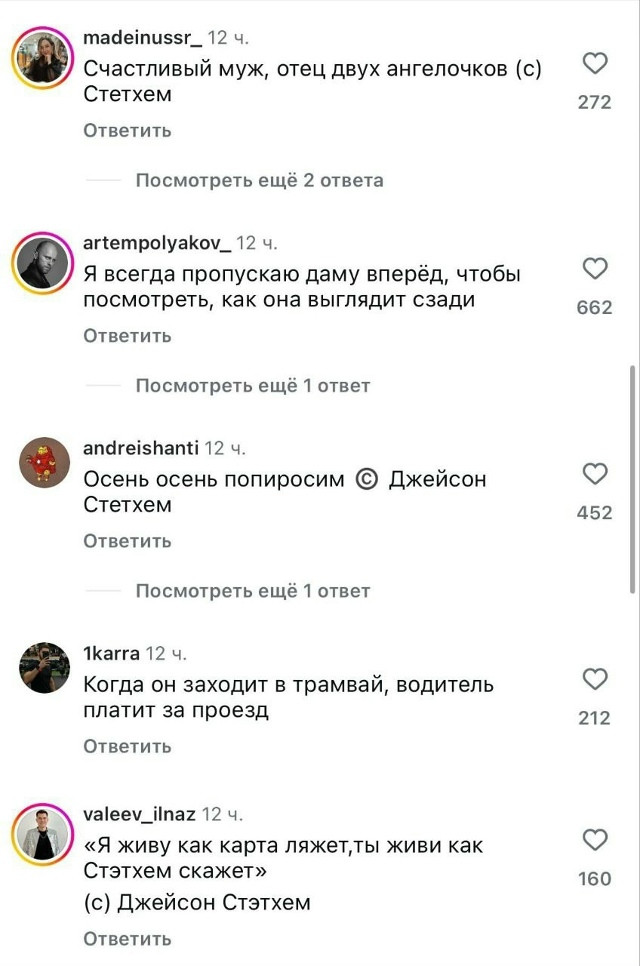Reply to valeev_ilnaz's comment
640x966 pixels.
[x=127, y=939]
